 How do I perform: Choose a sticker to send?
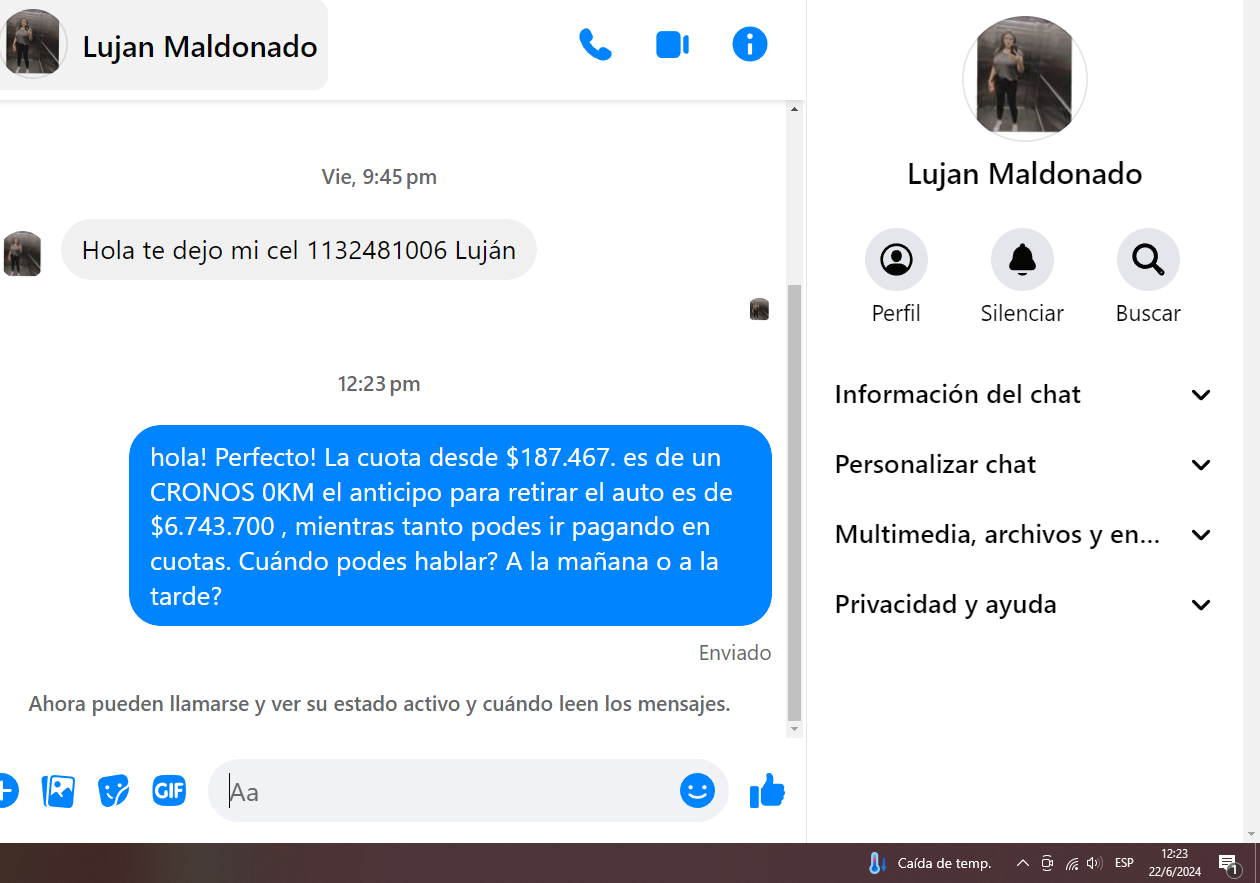114,791
